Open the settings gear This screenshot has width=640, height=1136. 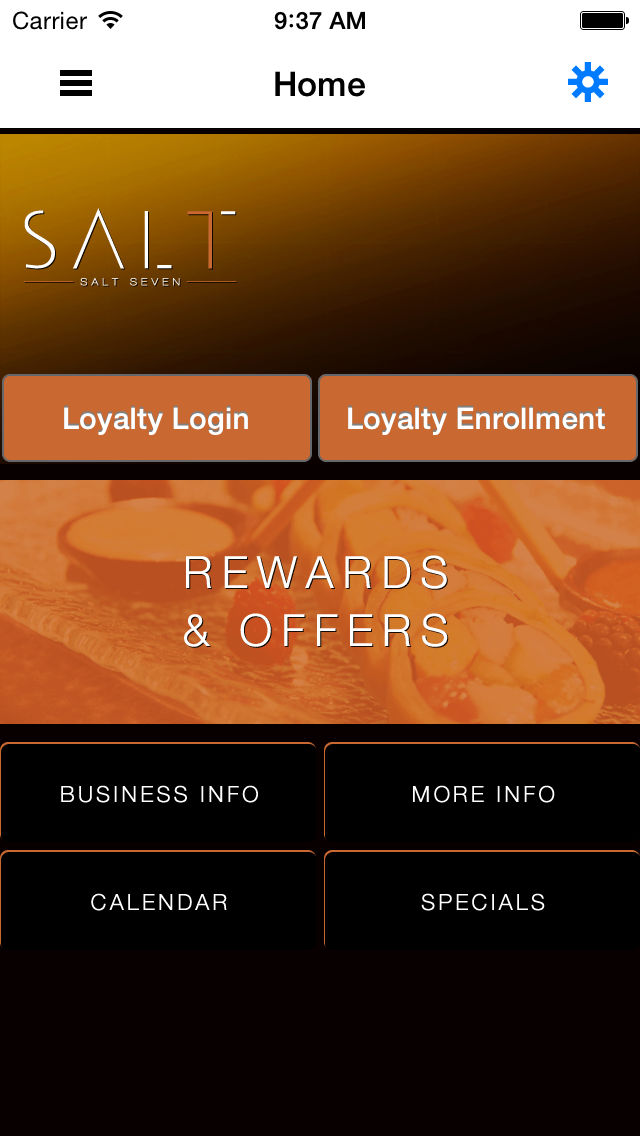[x=587, y=83]
